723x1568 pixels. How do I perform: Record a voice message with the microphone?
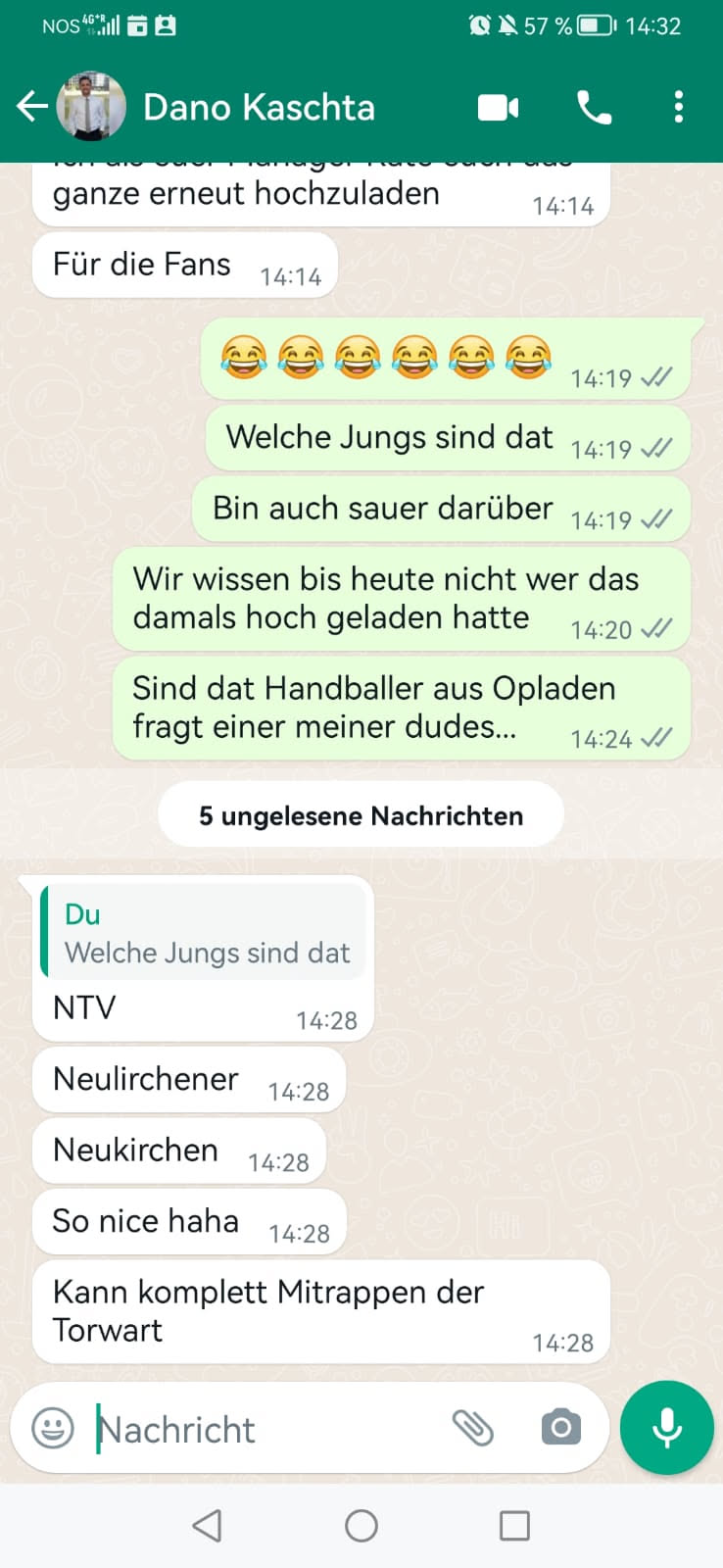tap(667, 1428)
